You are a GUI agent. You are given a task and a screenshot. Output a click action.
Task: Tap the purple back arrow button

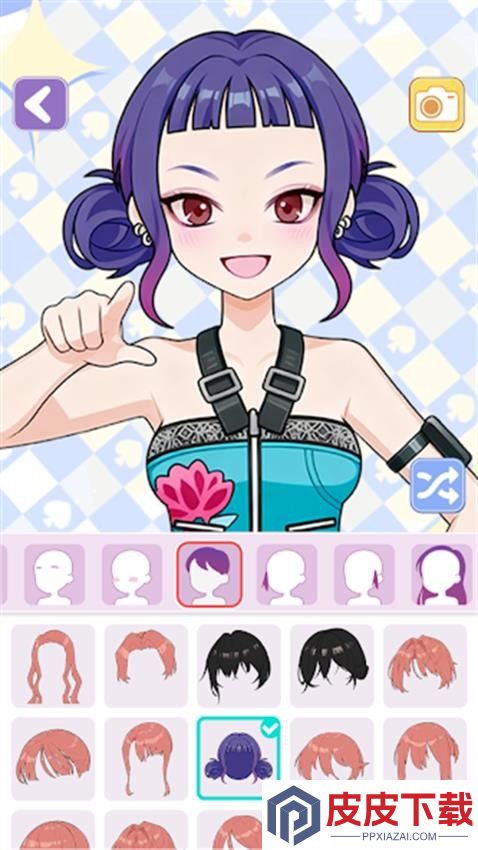point(40,104)
